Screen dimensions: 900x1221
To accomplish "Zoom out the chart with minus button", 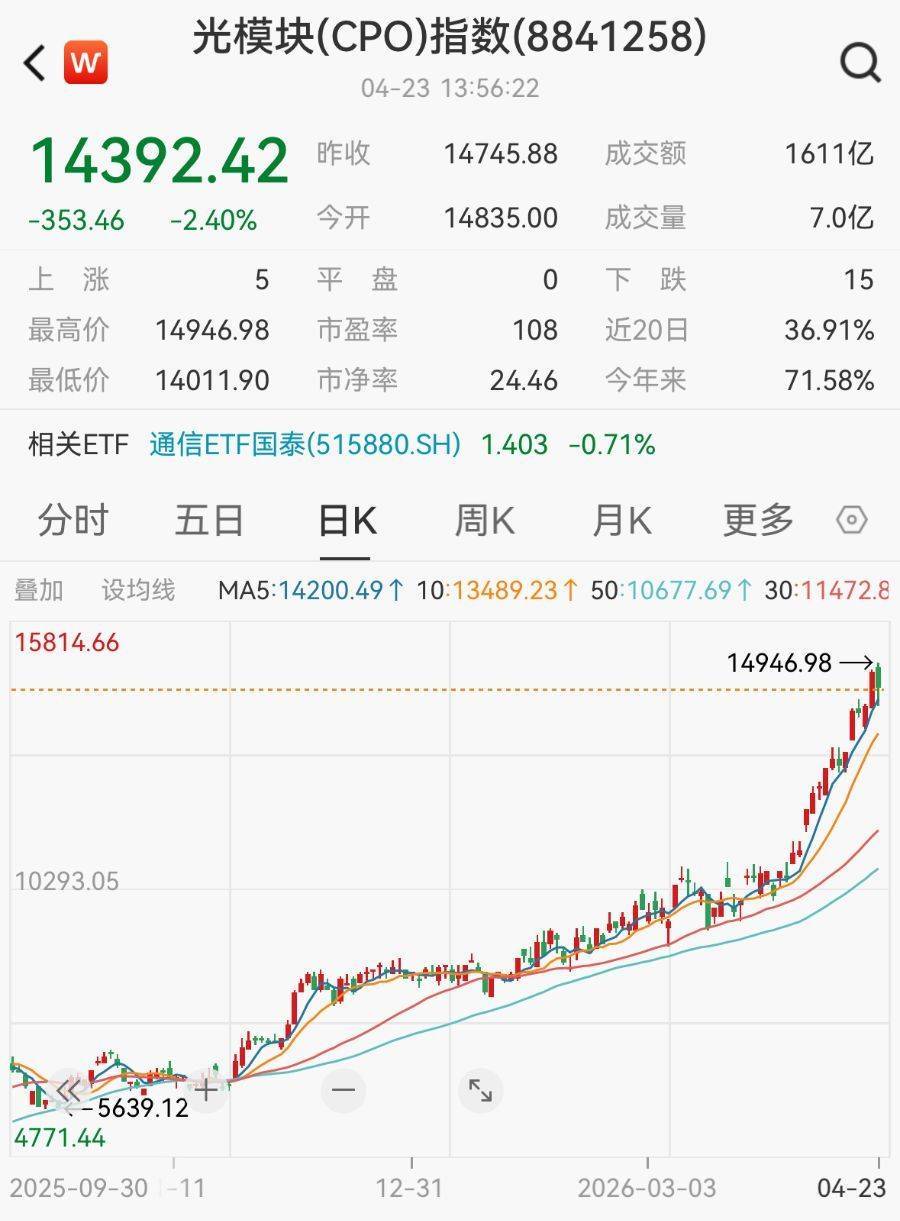I will click(343, 1090).
